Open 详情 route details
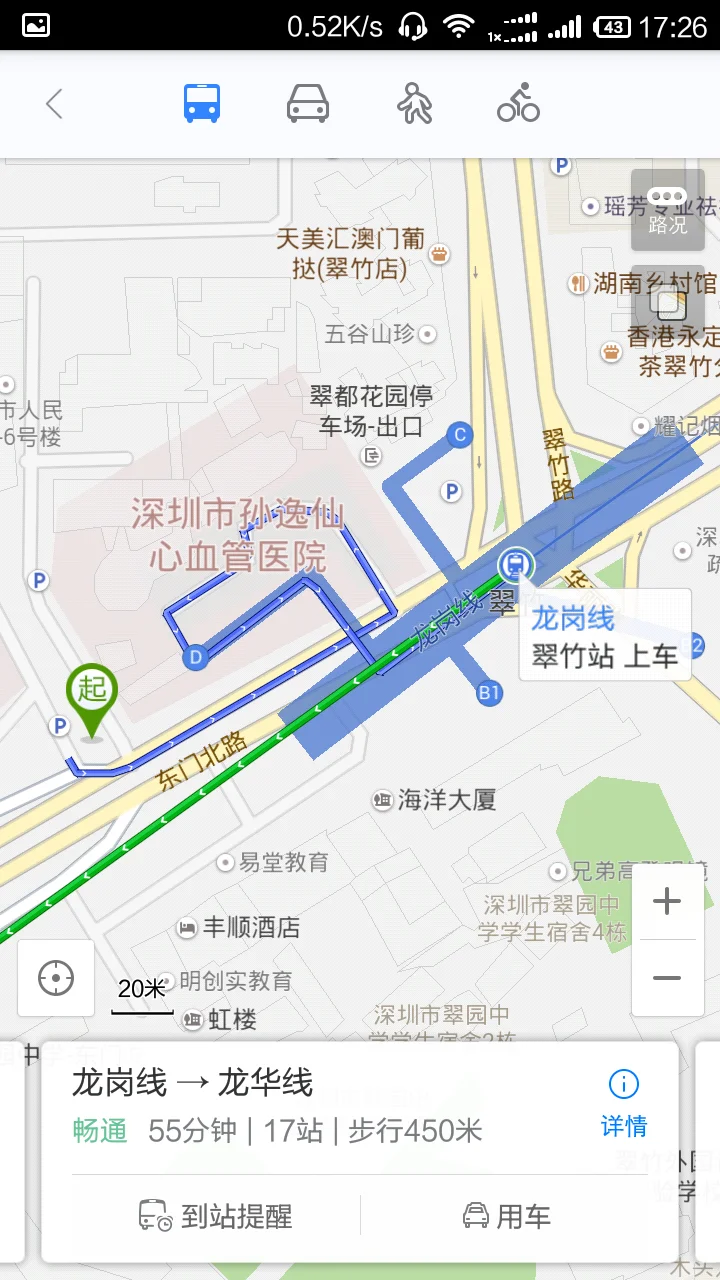Screen dimensions: 720x1280 [623, 1126]
